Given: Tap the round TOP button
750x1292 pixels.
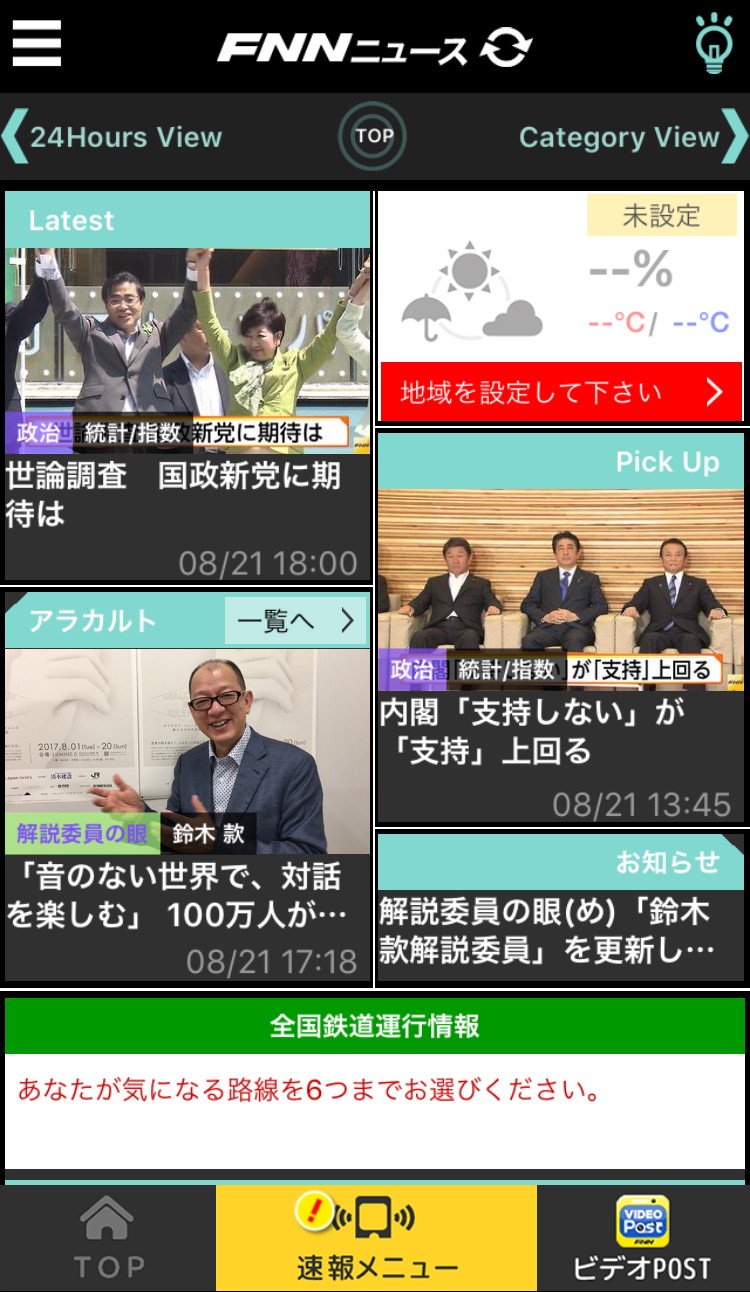Looking at the screenshot, I should click(x=373, y=136).
